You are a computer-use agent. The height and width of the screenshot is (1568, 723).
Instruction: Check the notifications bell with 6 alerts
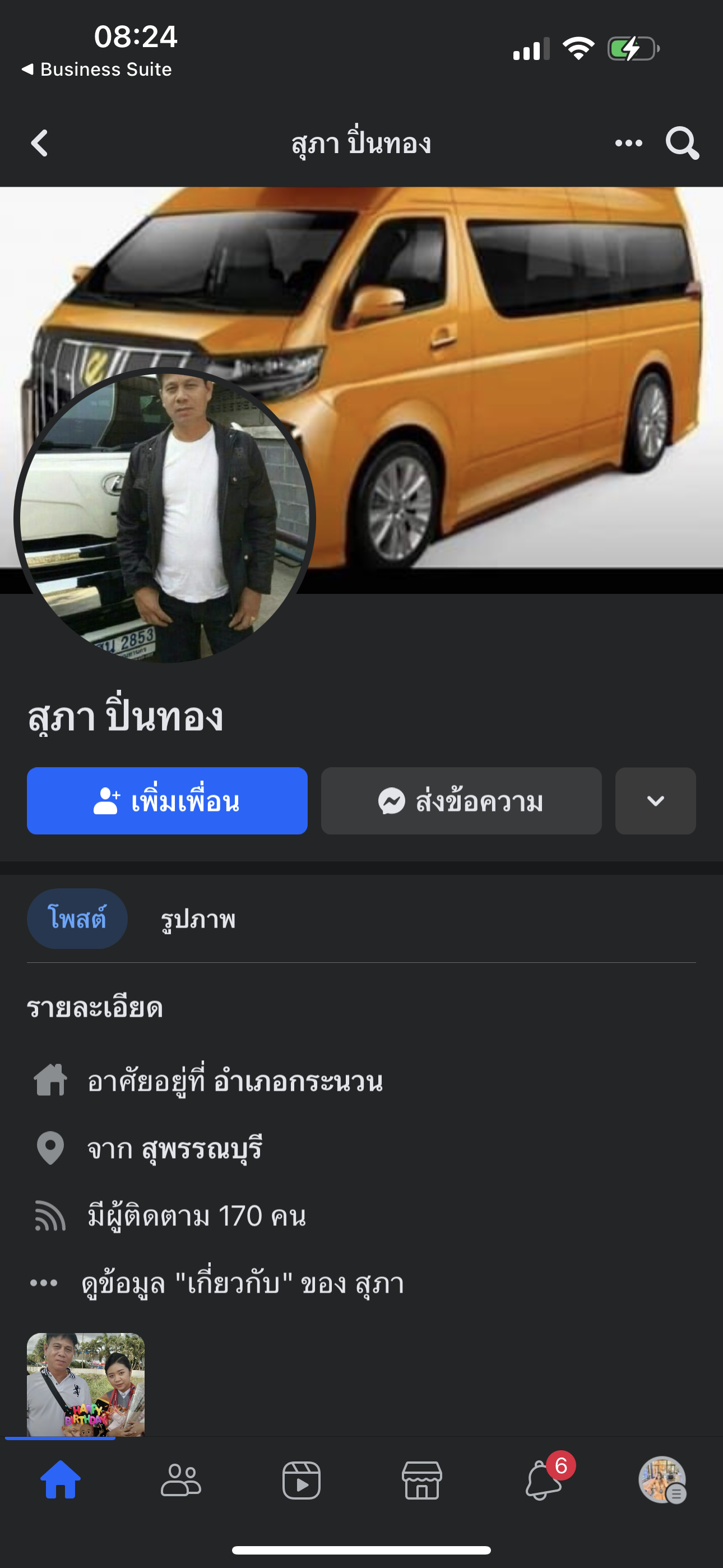543,1481
